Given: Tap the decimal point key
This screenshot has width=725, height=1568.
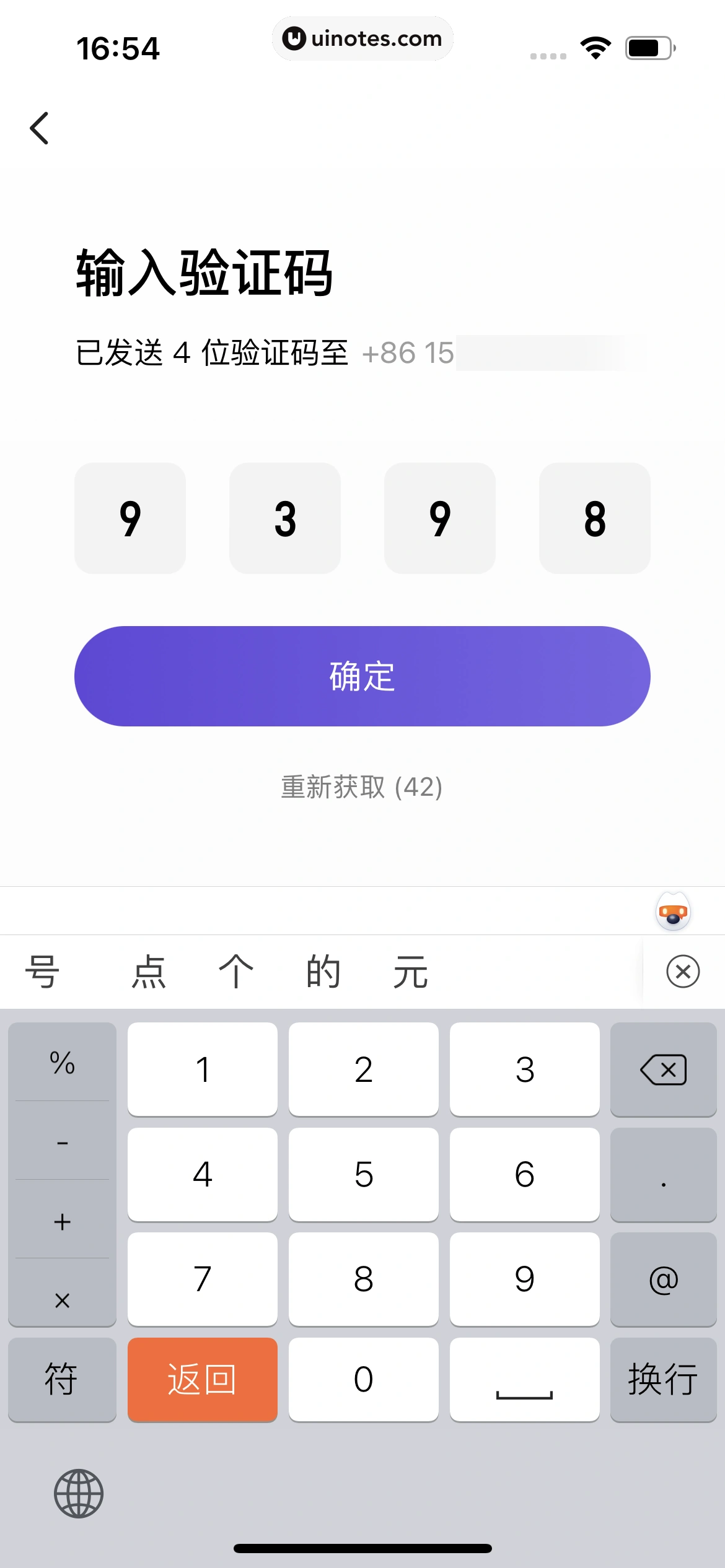Looking at the screenshot, I should [x=663, y=1175].
